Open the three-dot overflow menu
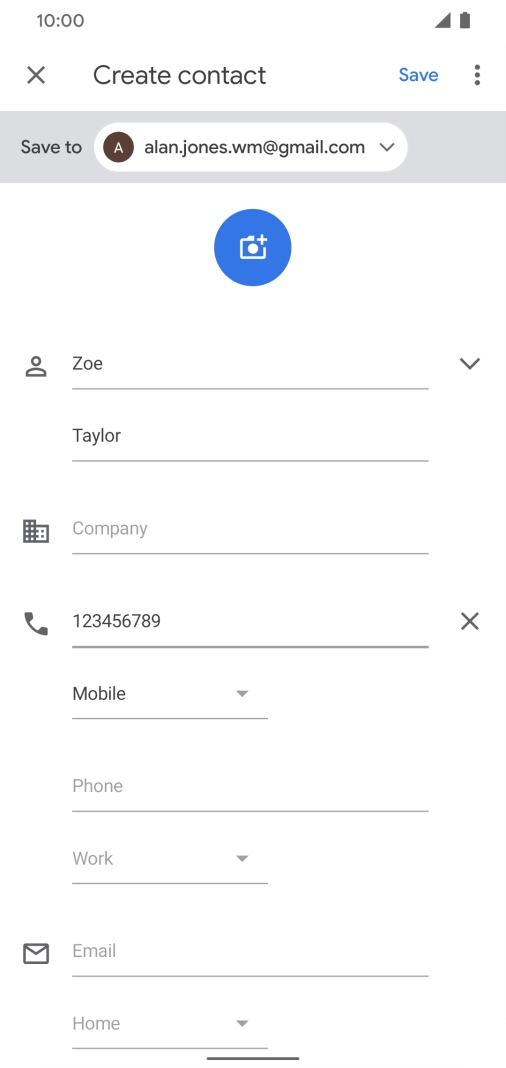 pyautogui.click(x=477, y=75)
